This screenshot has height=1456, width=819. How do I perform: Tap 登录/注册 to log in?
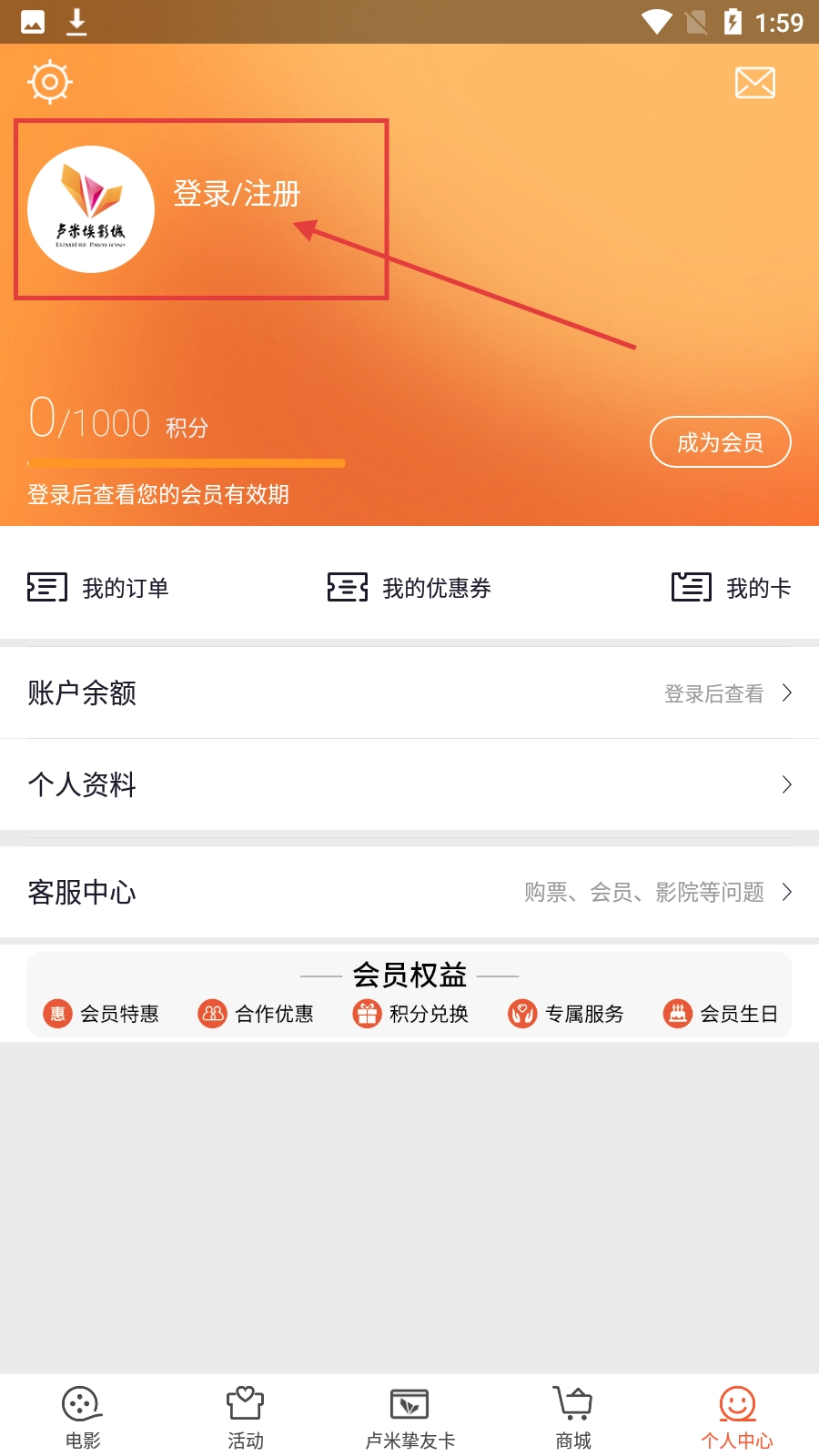[237, 194]
